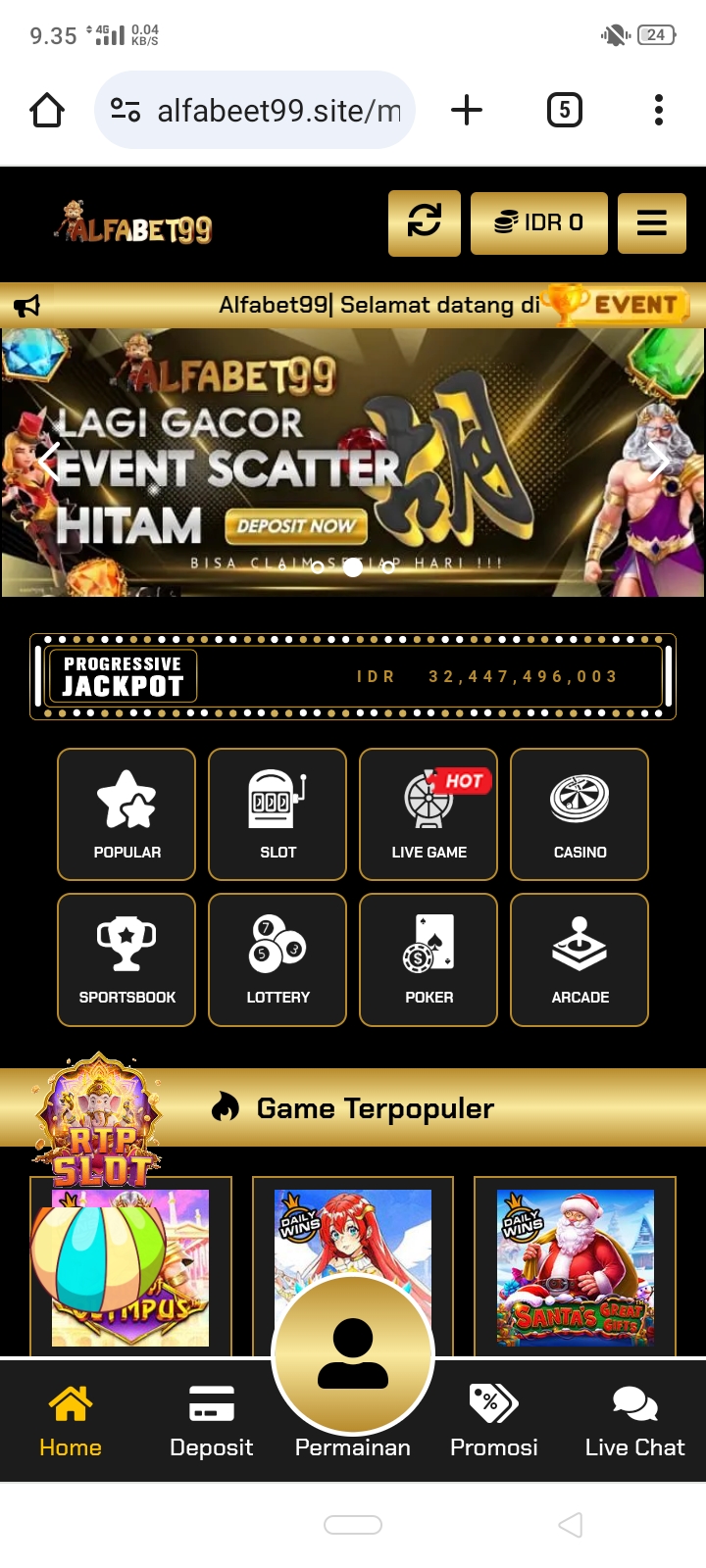Tap the refresh balance icon
The width and height of the screenshot is (706, 1568).
(424, 222)
